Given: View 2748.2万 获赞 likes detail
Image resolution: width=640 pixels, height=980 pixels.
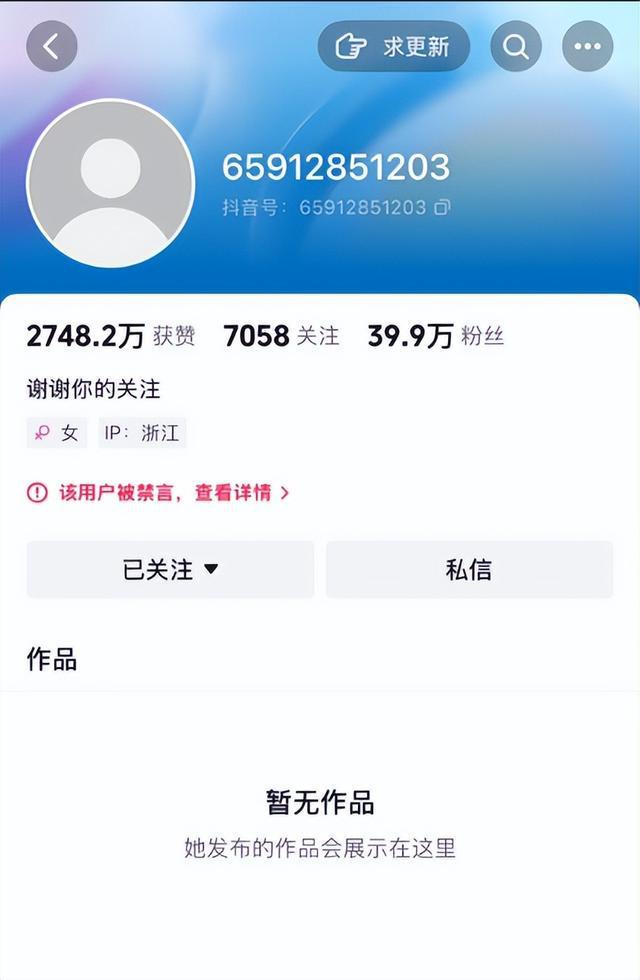Looking at the screenshot, I should (110, 336).
